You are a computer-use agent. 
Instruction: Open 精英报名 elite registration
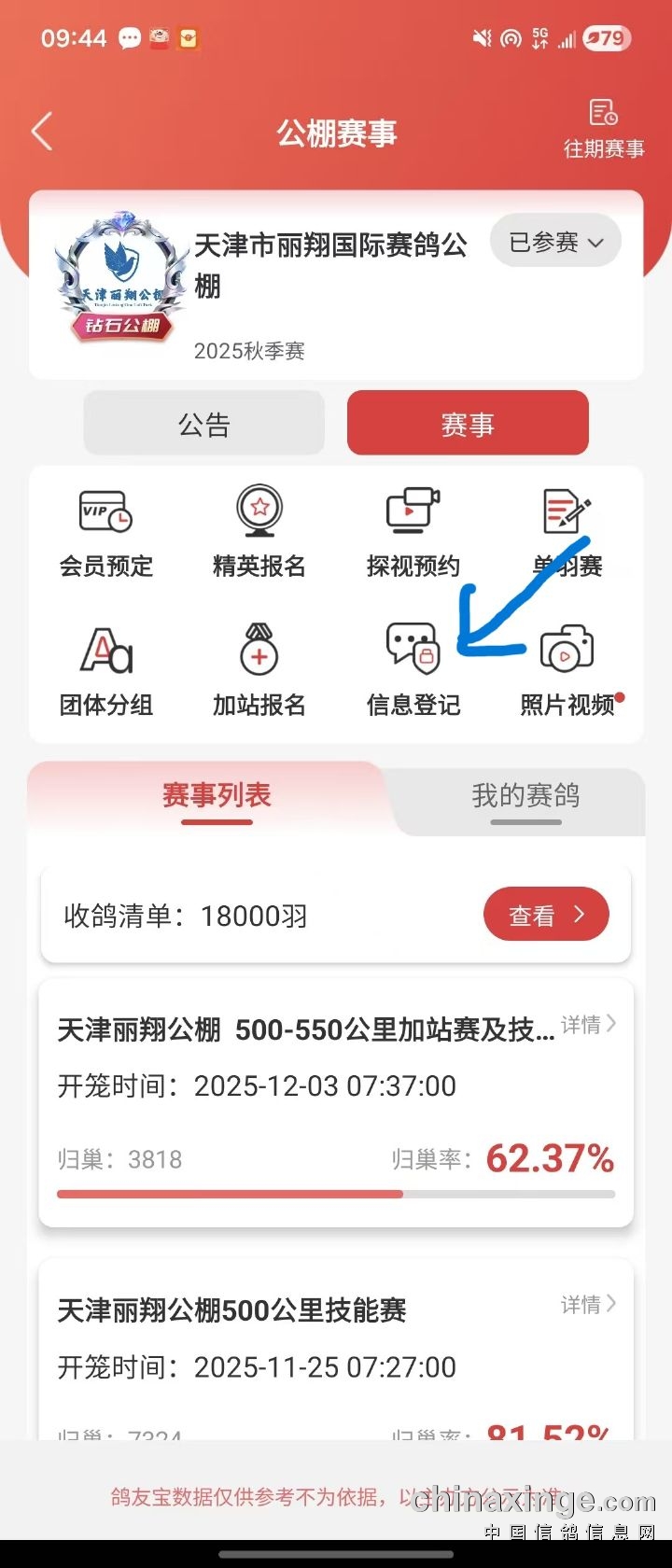[x=259, y=534]
